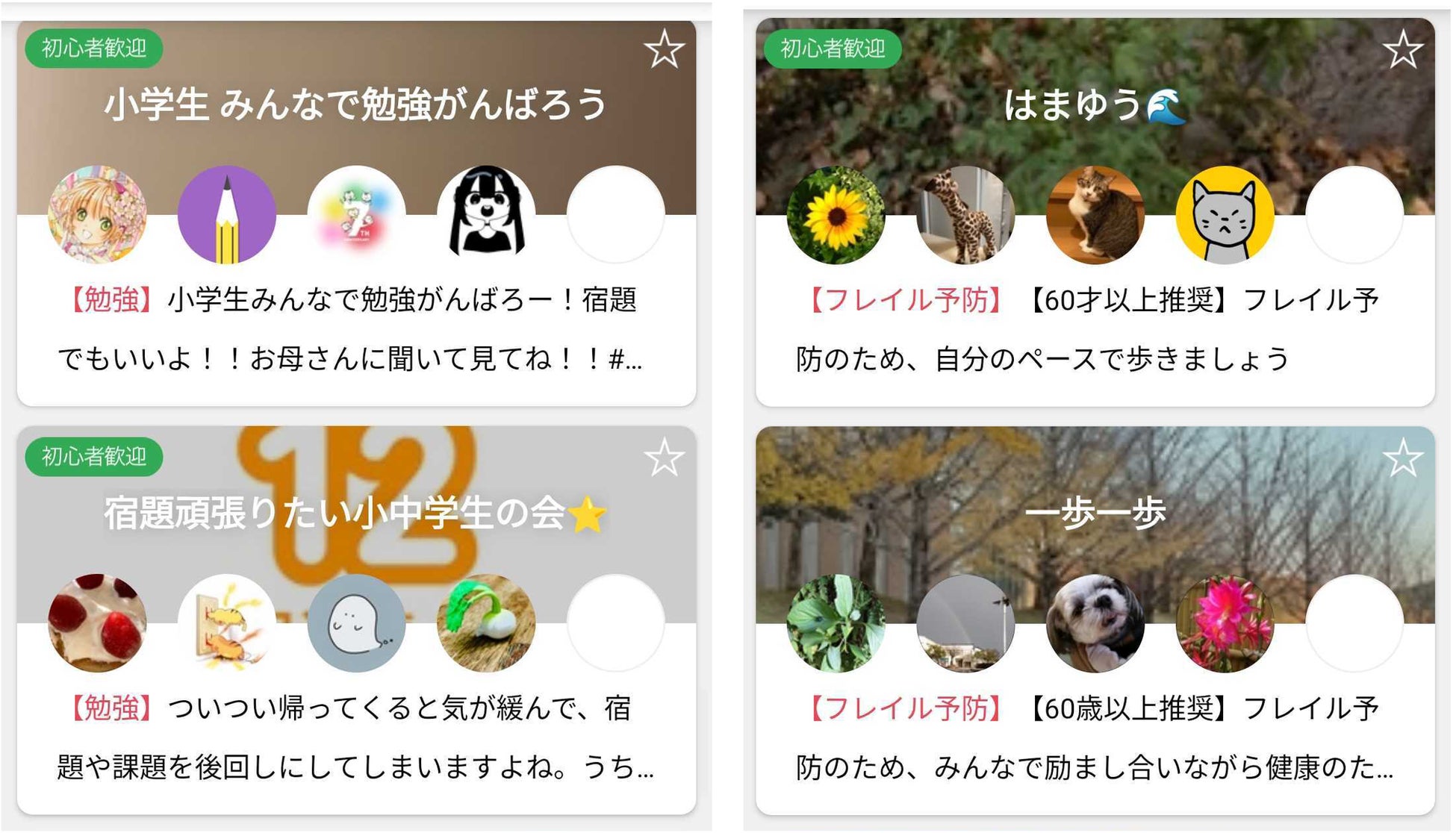The height and width of the screenshot is (833, 1456).
Task: Favorite the 小学生 みんなで勉強がんばろう group
Action: [x=663, y=50]
